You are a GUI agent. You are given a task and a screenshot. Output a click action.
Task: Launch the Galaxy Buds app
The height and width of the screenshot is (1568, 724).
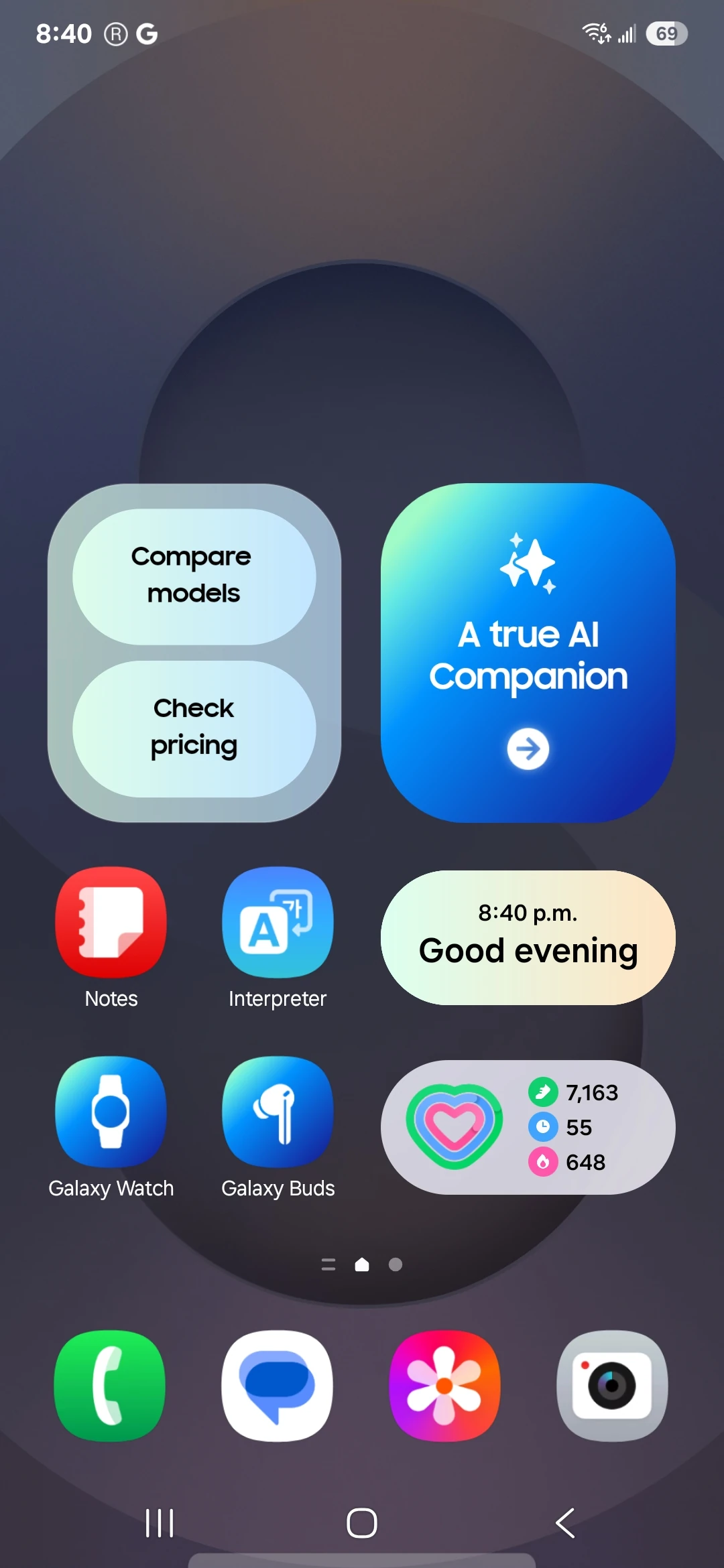coord(278,1112)
